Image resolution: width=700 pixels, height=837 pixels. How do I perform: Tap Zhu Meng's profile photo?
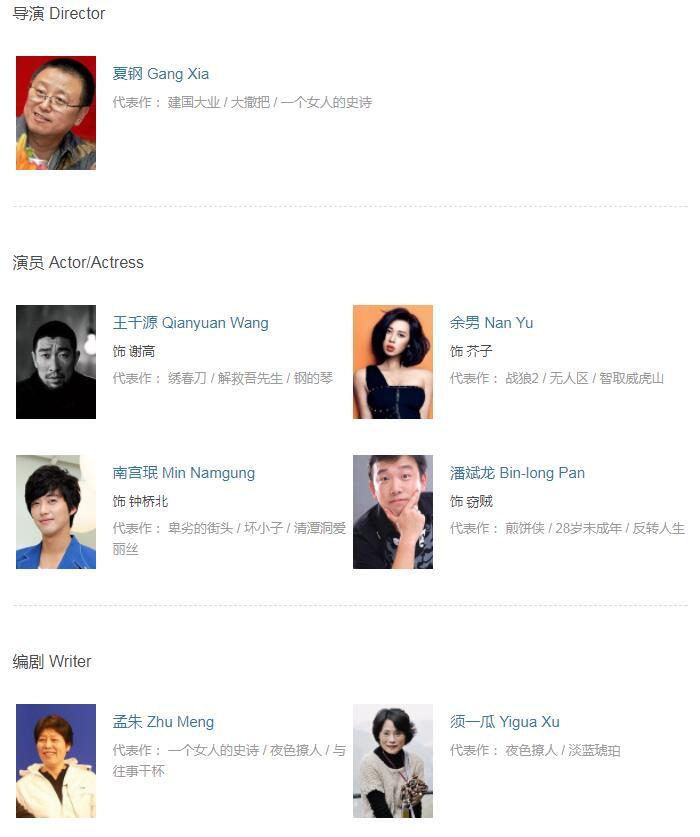point(56,761)
